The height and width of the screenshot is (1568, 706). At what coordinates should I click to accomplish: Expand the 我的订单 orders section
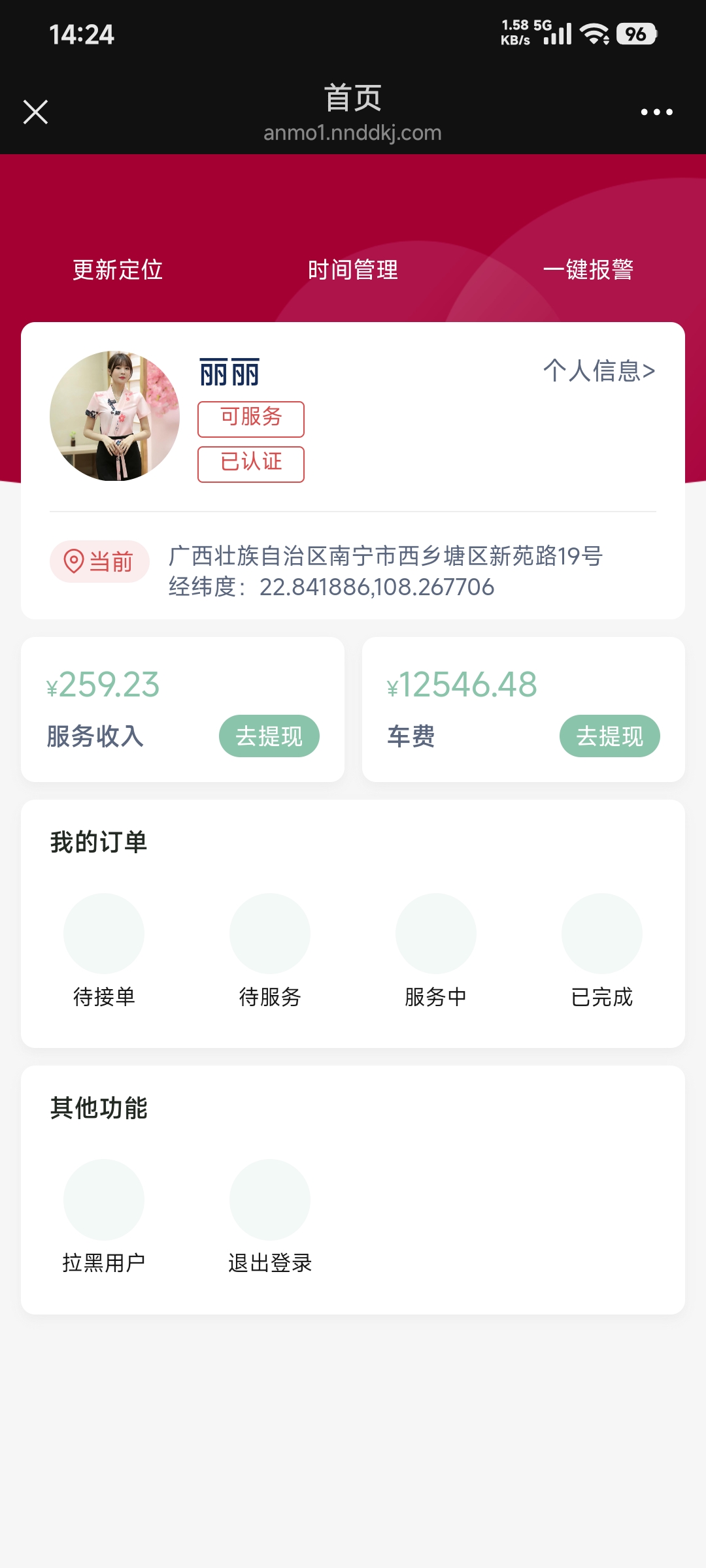[99, 842]
